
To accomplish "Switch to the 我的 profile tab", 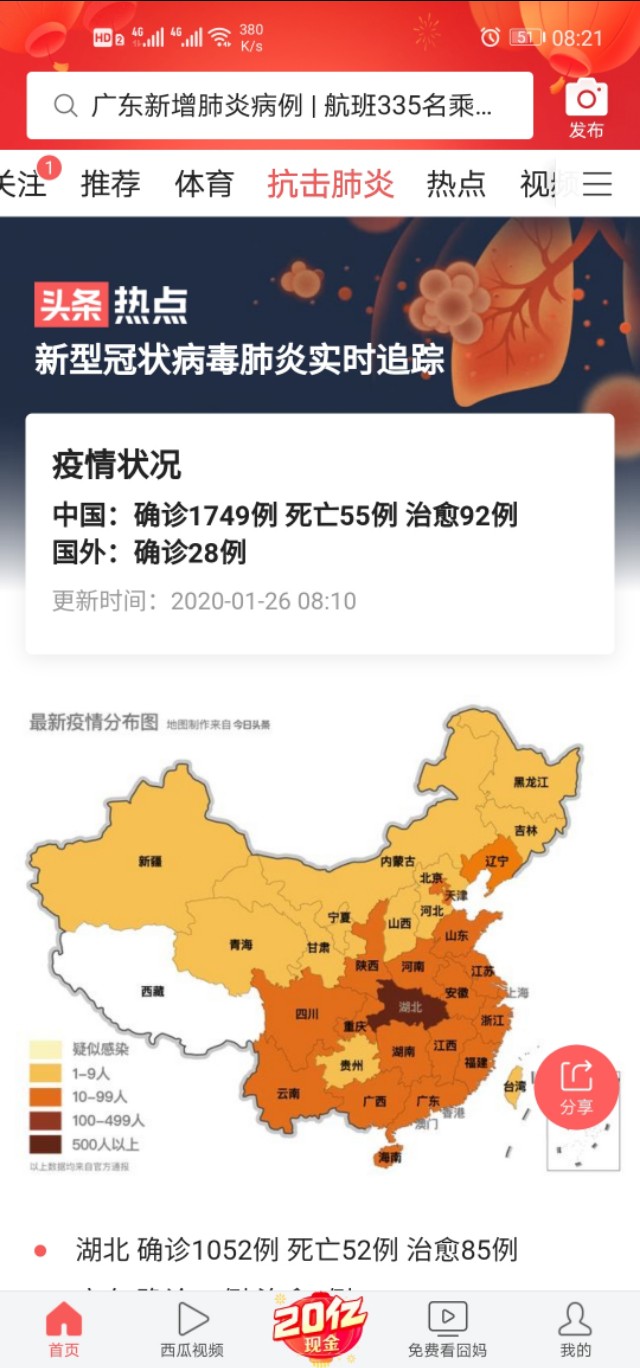I will (x=575, y=1330).
